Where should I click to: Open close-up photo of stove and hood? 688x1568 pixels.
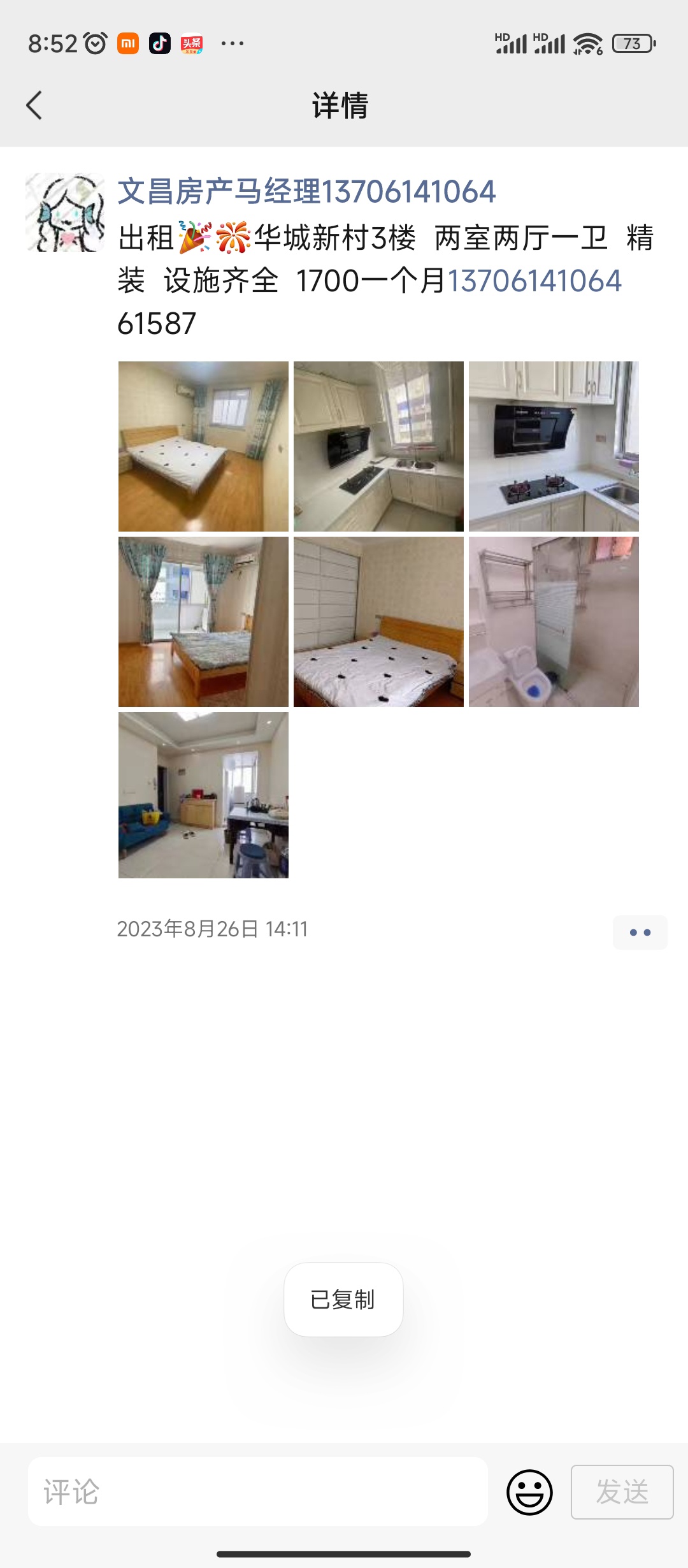554,446
